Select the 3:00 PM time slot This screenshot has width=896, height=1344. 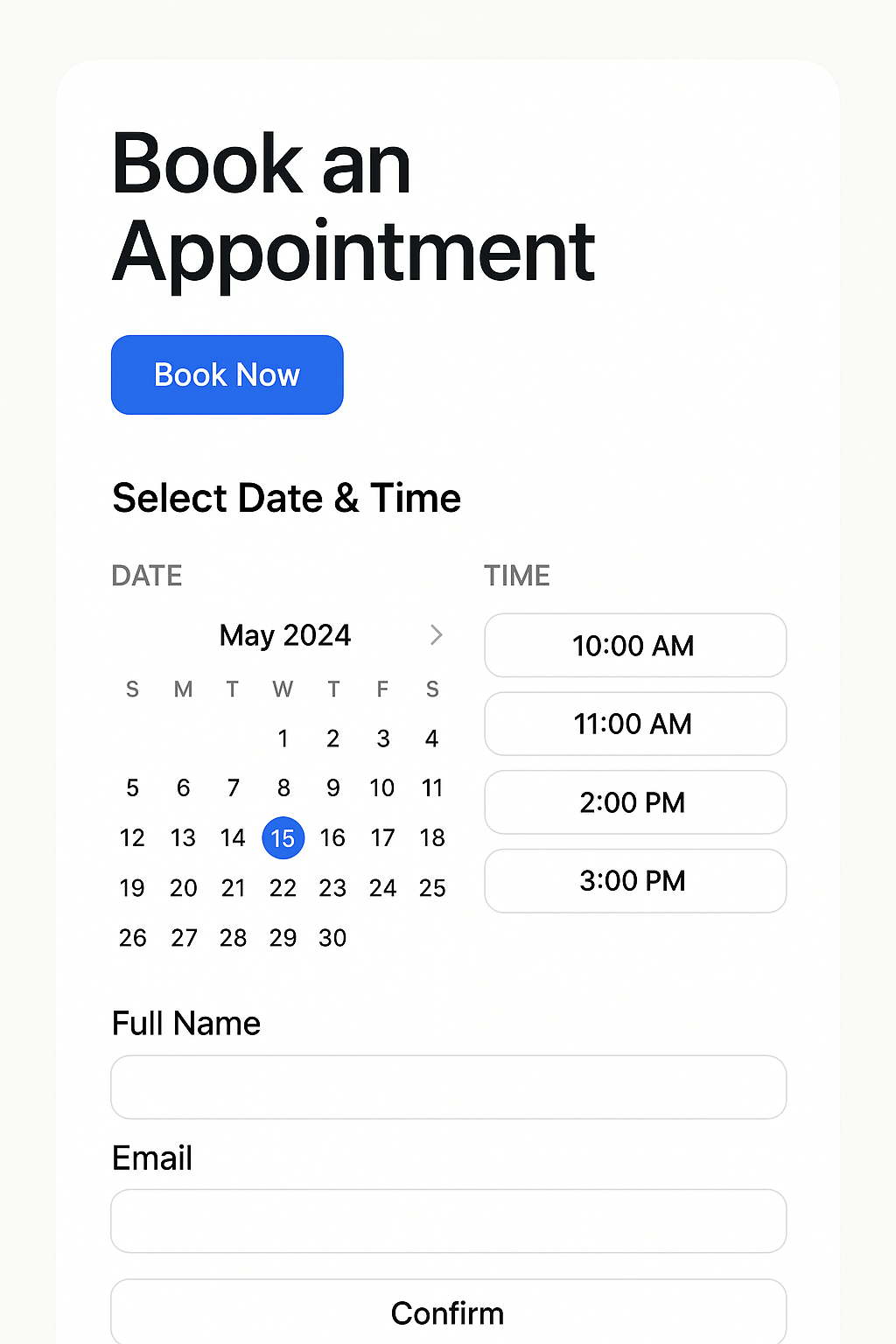[x=635, y=881]
